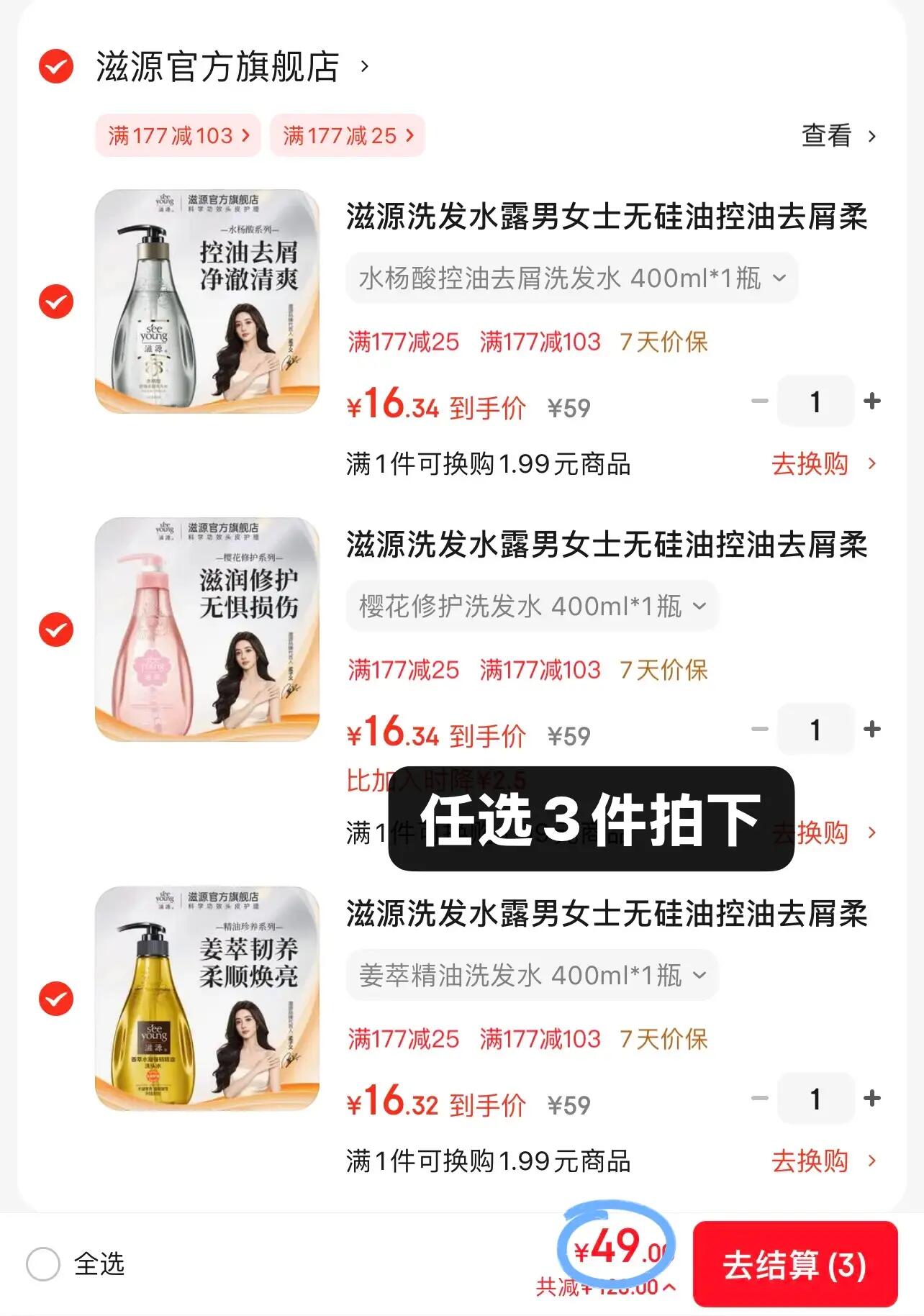Increase quantity of 姜萃精油洗发水
924x1316 pixels.
[x=872, y=1099]
